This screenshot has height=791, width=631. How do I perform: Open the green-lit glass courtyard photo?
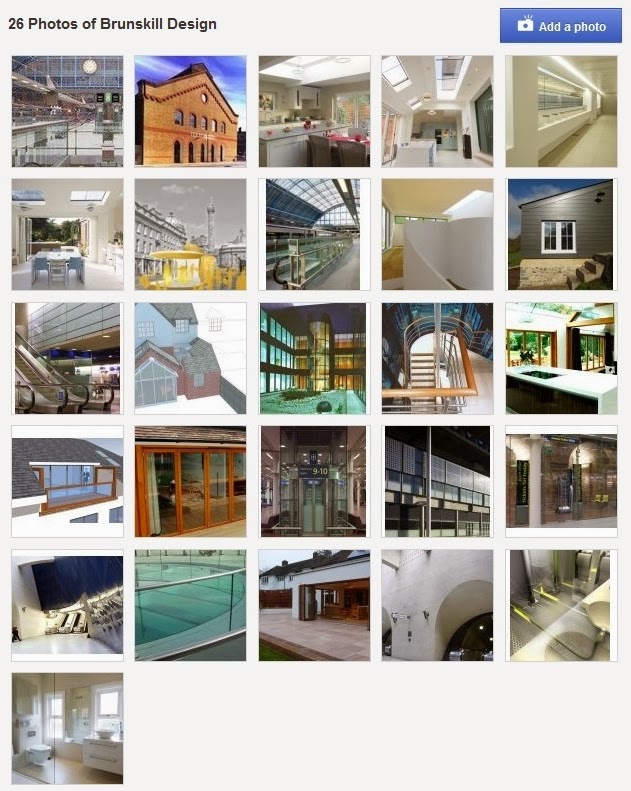[314, 358]
